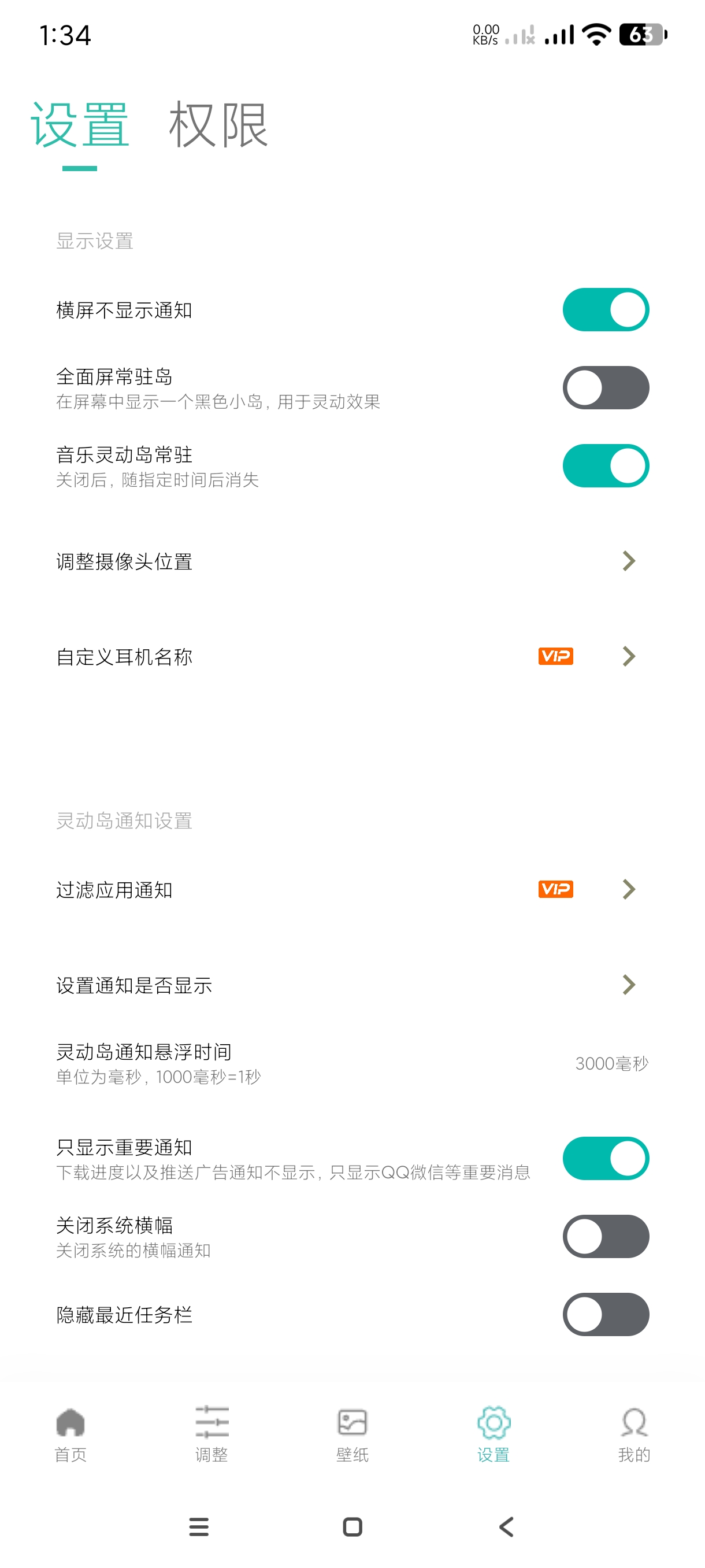The height and width of the screenshot is (1568, 705).
Task: Tap the system back button
Action: [x=506, y=1526]
